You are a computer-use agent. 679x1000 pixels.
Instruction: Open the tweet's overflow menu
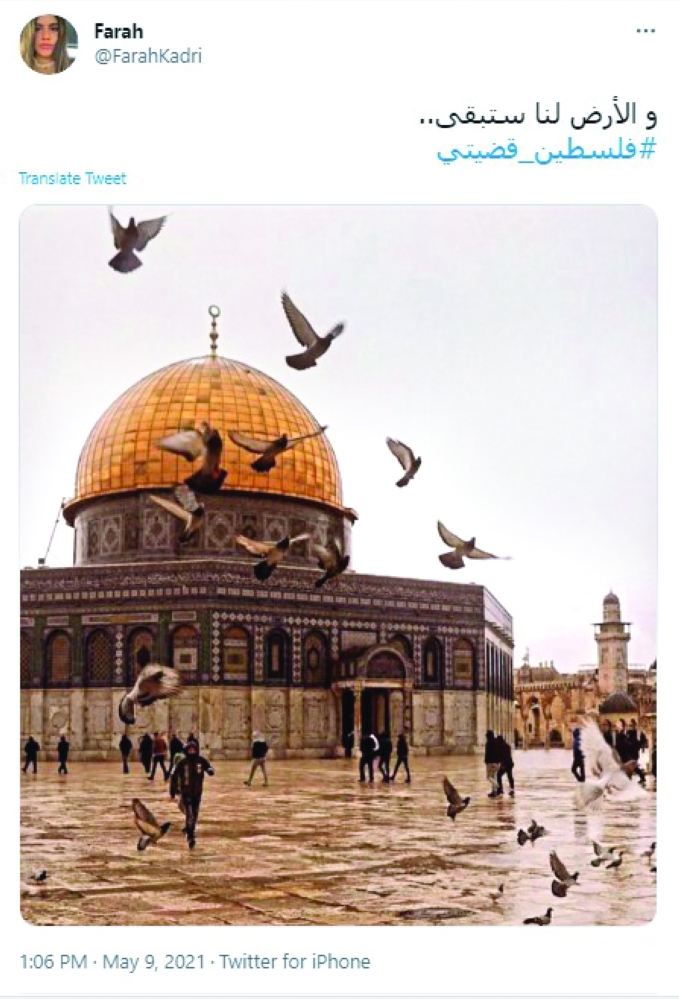pyautogui.click(x=646, y=31)
